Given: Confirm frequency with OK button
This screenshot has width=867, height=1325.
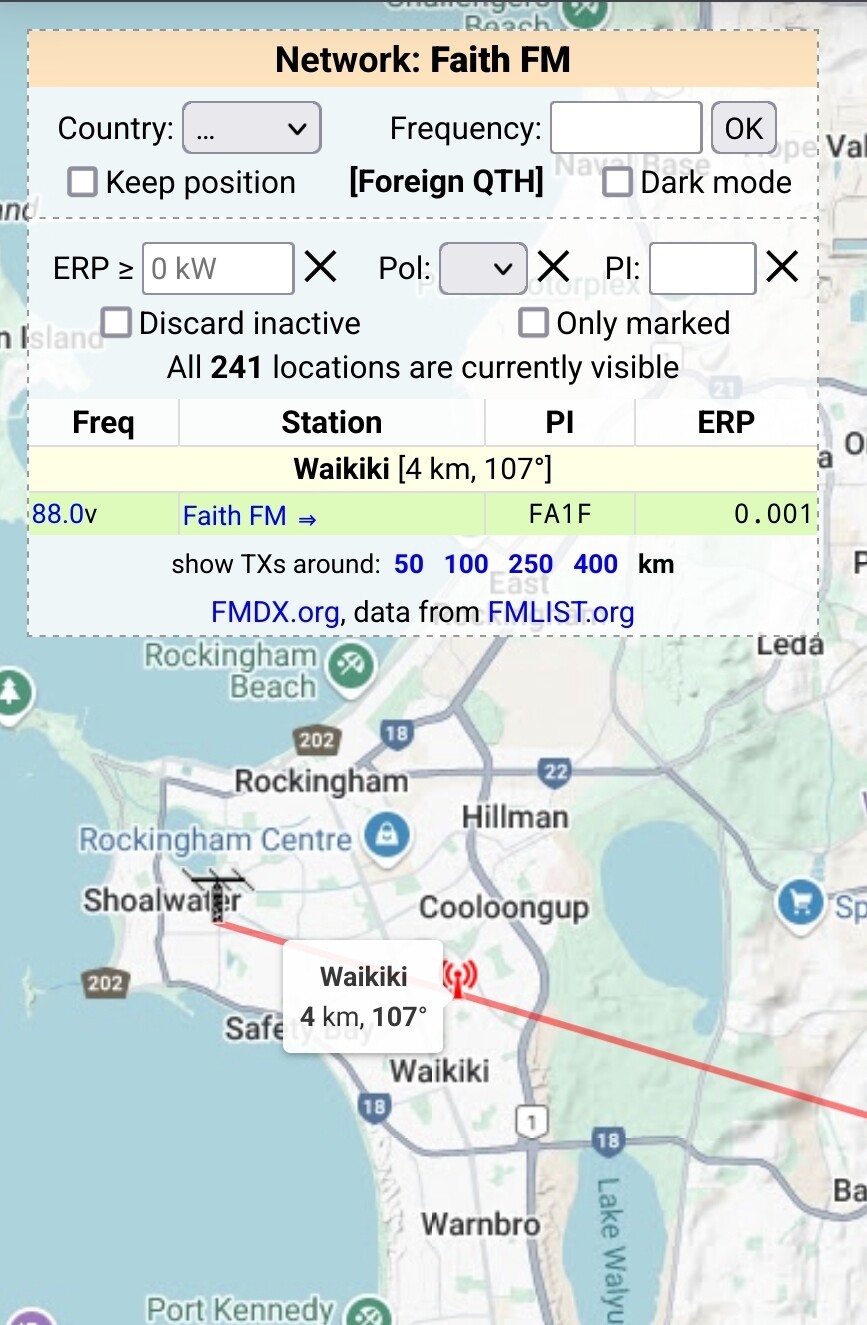Looking at the screenshot, I should pos(743,128).
